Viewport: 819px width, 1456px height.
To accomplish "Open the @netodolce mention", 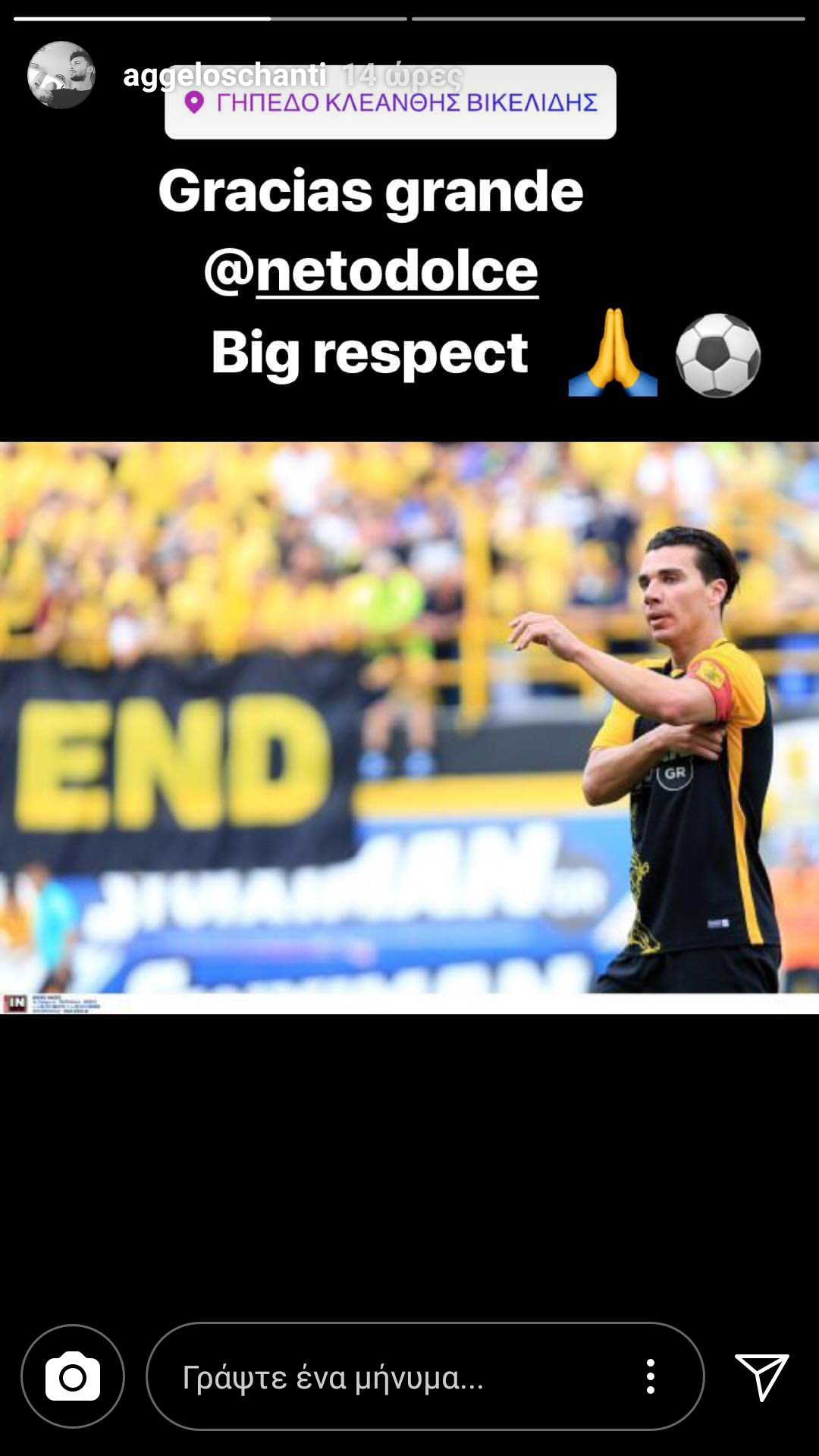I will 372,271.
